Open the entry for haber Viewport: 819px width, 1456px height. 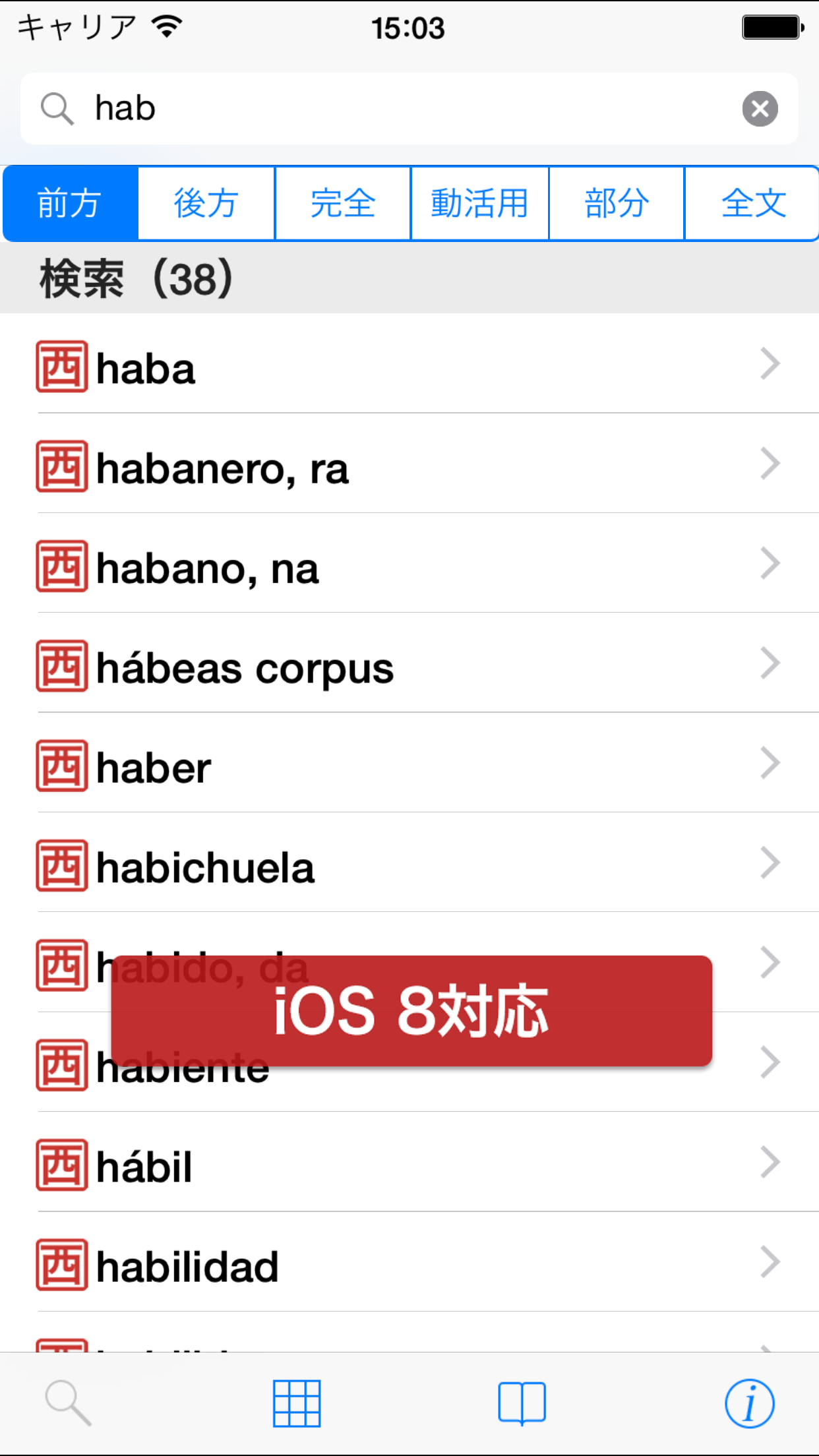409,766
